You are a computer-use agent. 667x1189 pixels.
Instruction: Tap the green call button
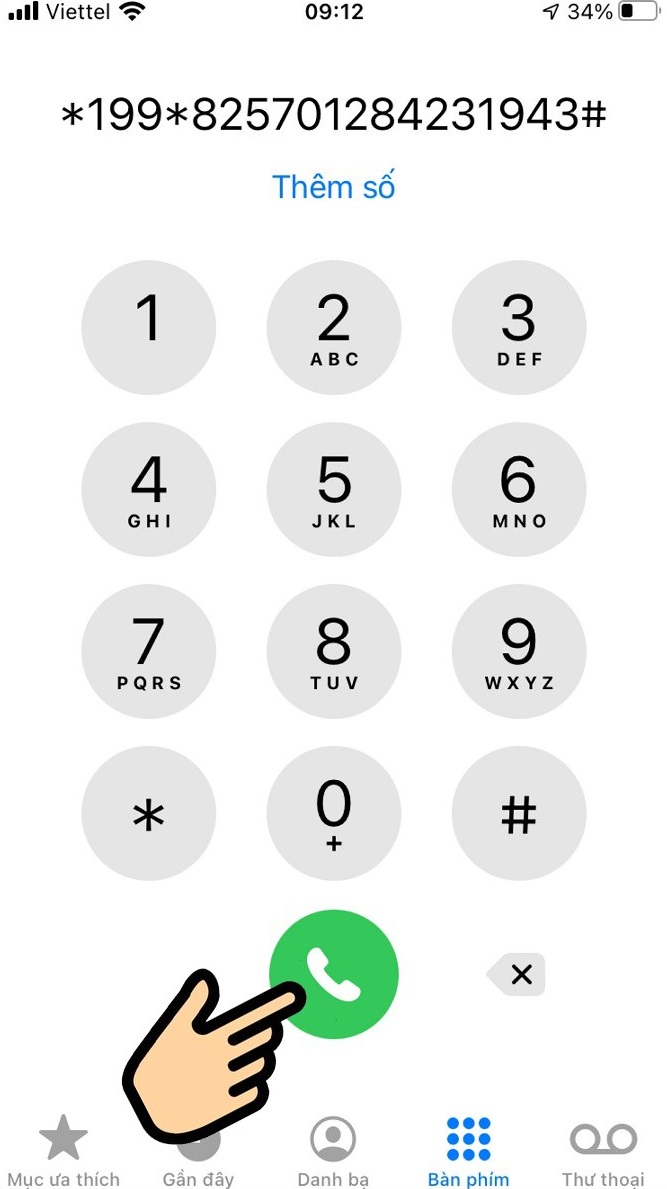tap(334, 974)
